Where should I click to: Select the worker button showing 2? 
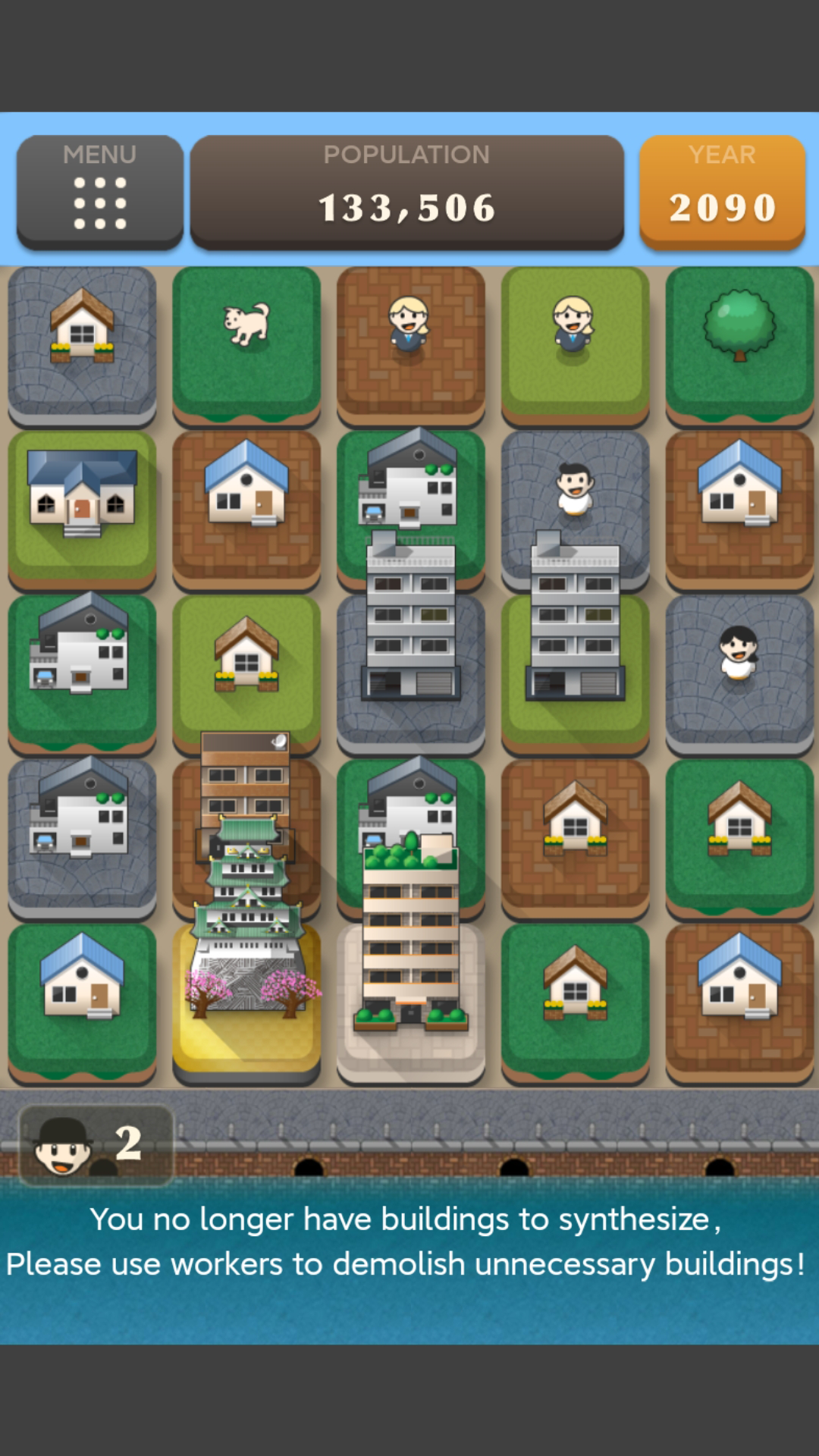96,1145
